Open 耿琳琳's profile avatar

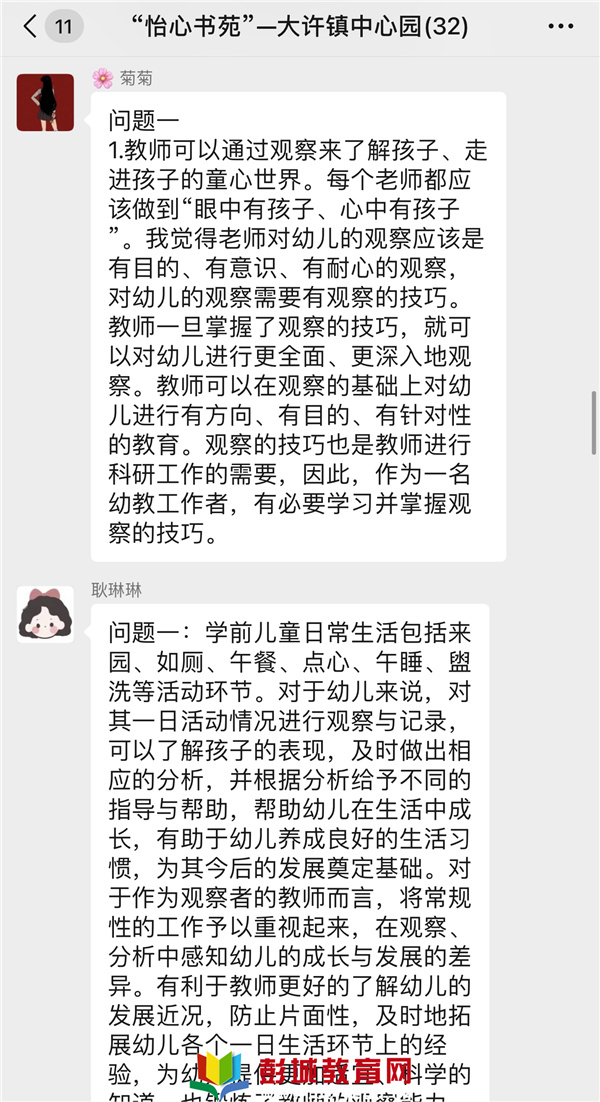pyautogui.click(x=45, y=614)
